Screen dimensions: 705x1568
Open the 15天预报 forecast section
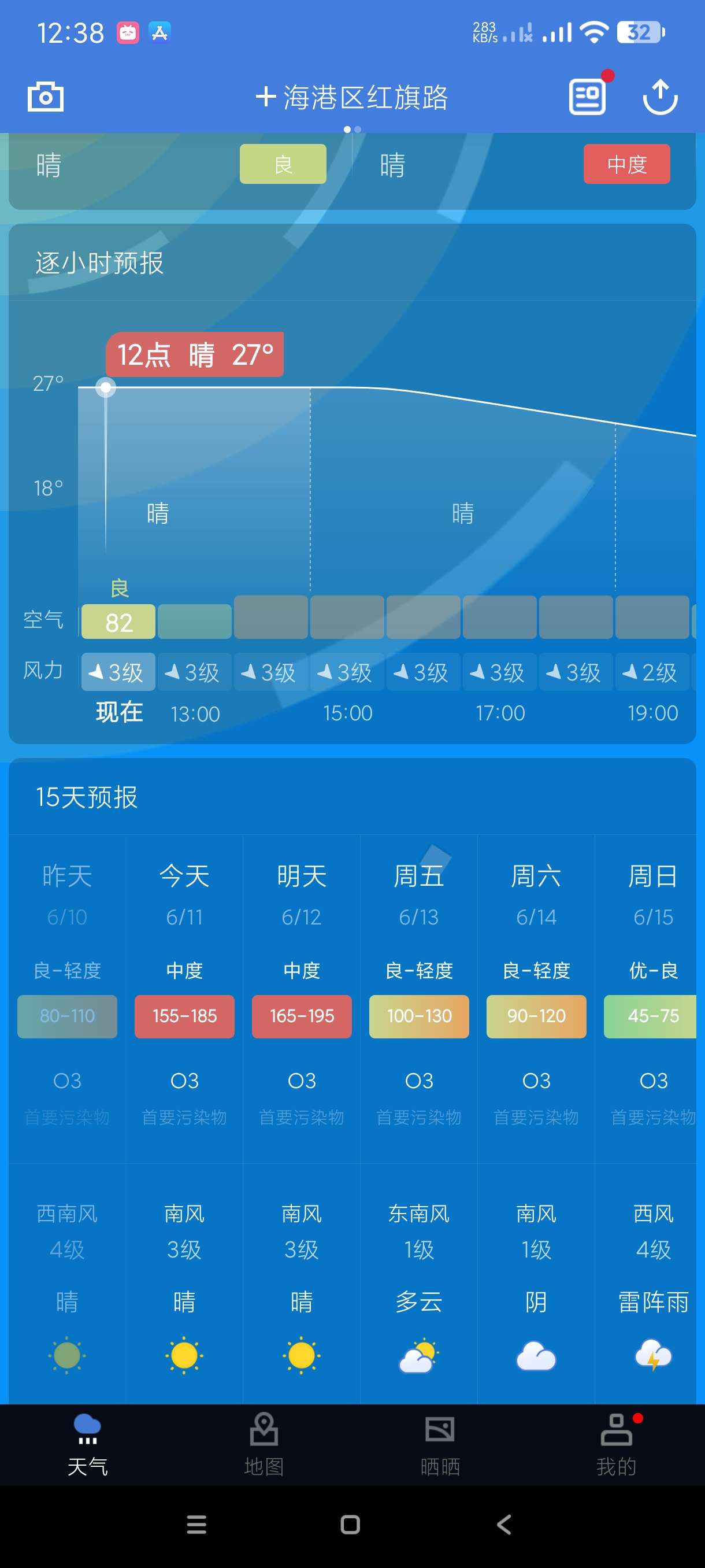pyautogui.click(x=87, y=797)
